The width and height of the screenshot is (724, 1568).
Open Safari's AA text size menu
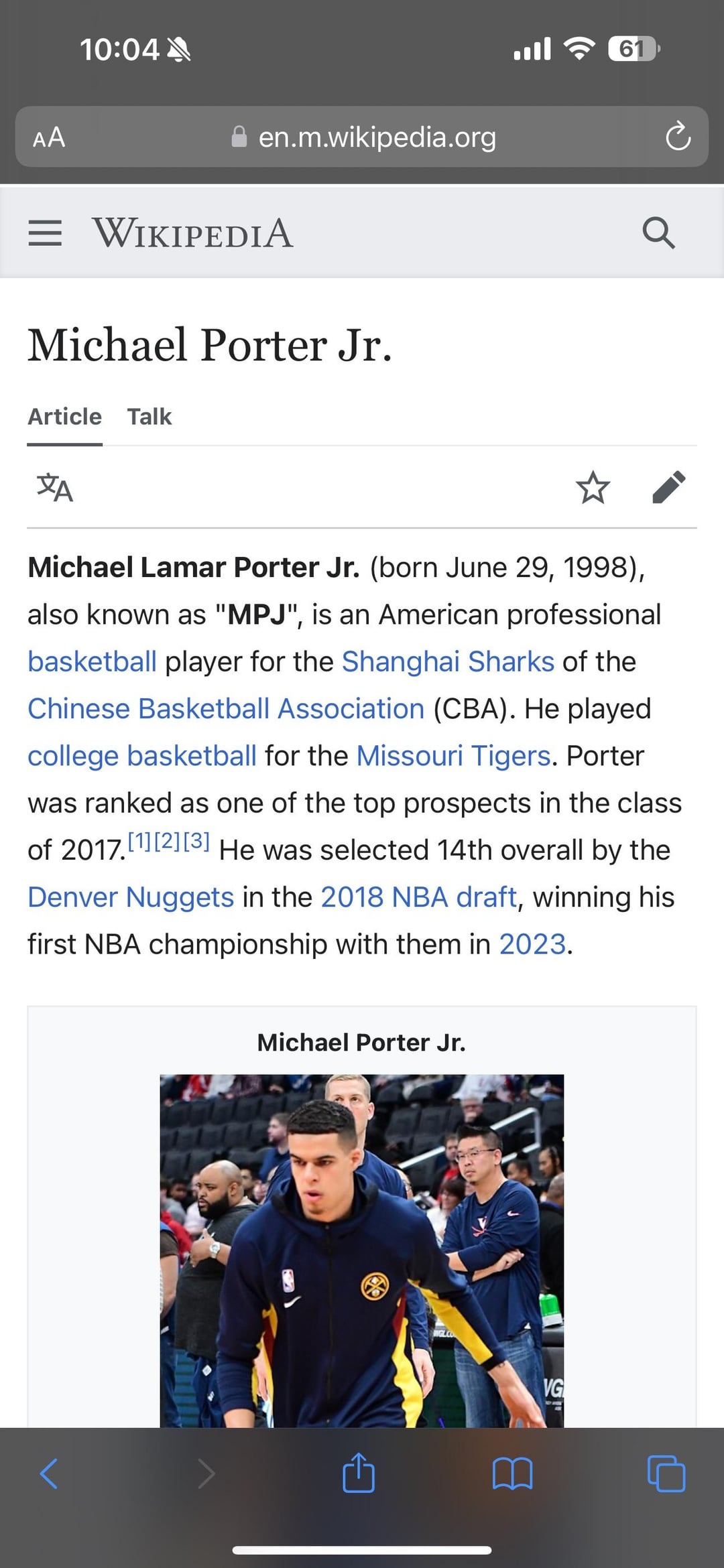tap(49, 137)
